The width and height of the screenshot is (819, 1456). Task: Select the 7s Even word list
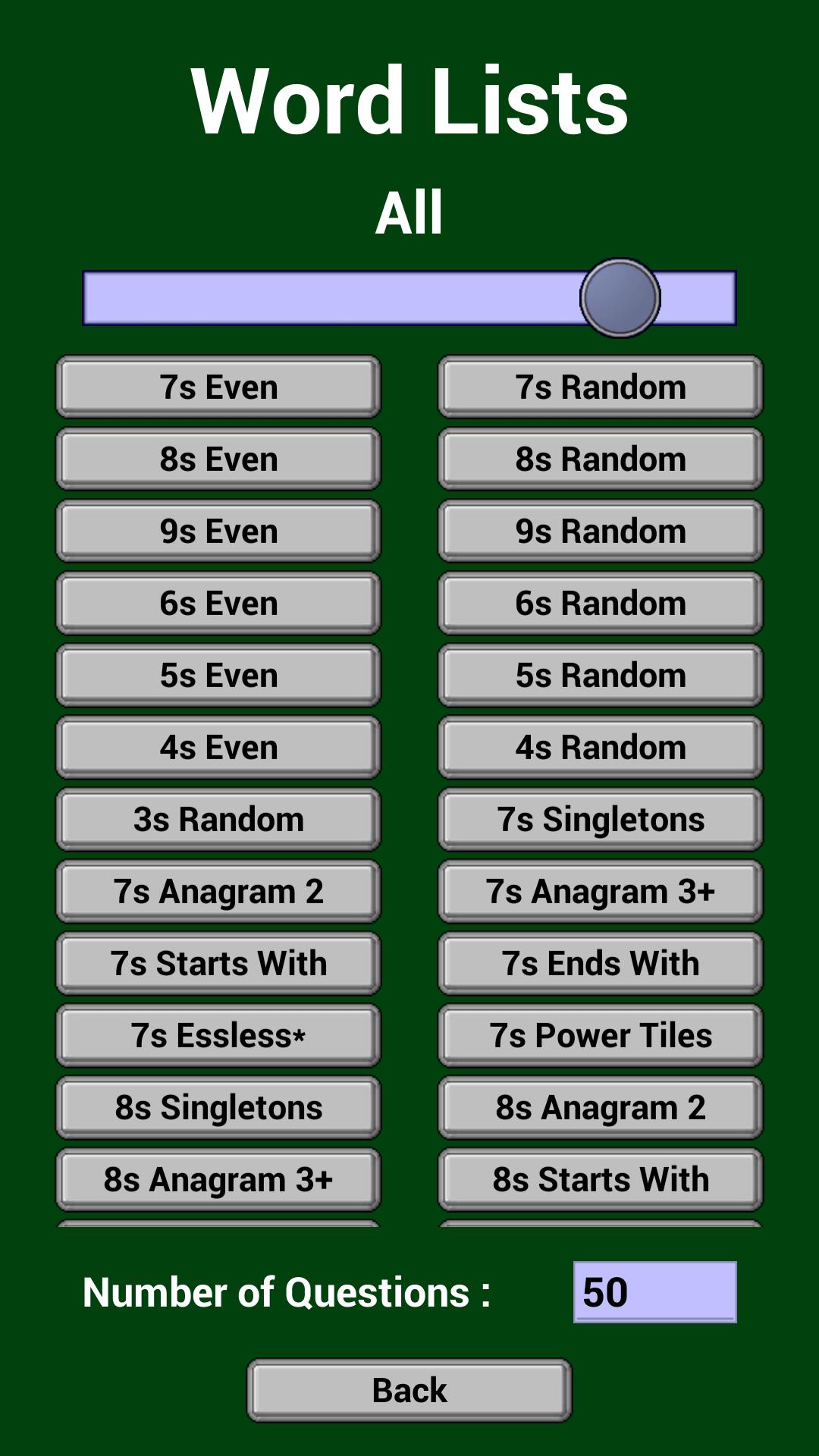[x=218, y=387]
